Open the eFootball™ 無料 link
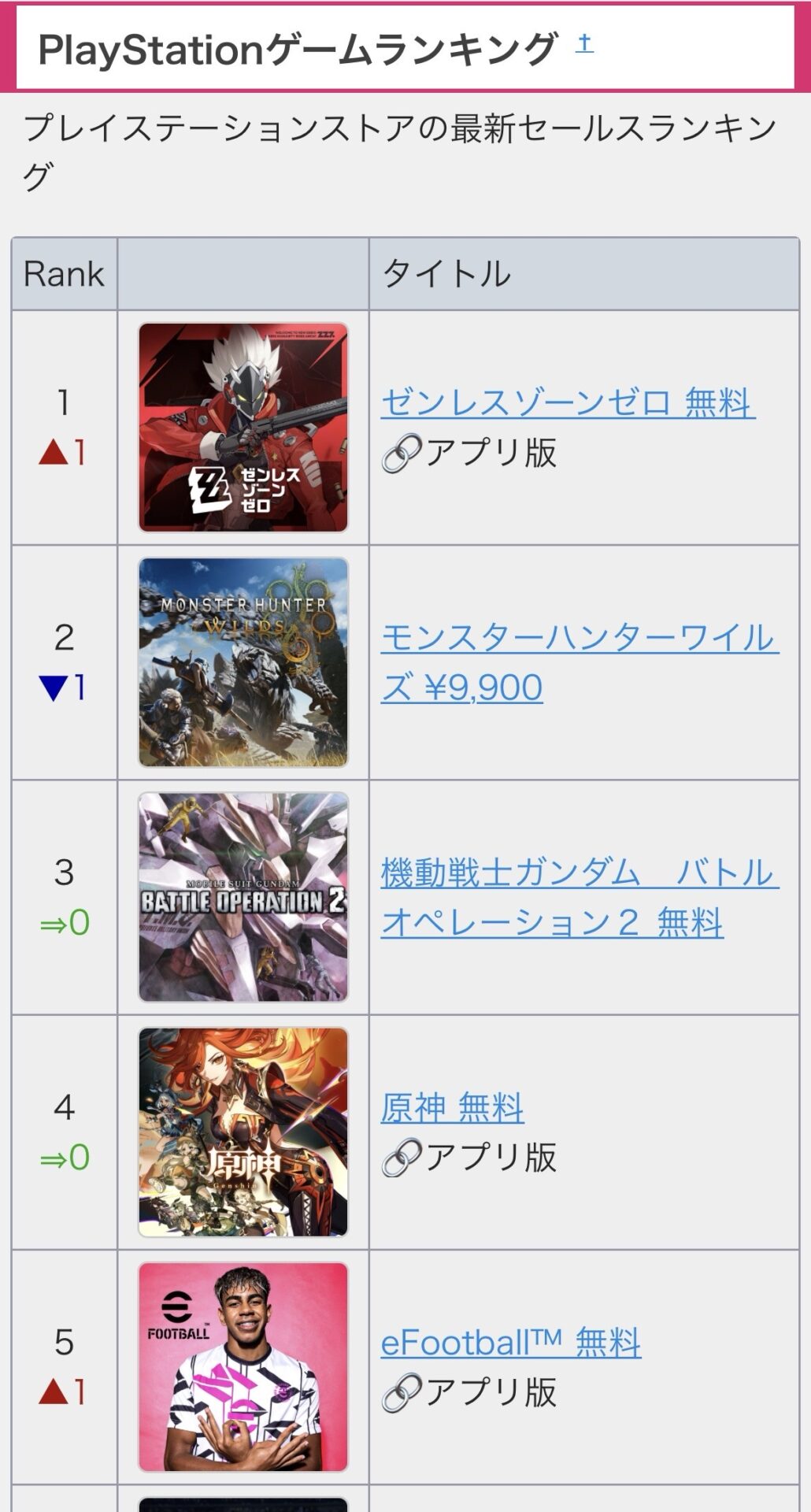 click(510, 1342)
